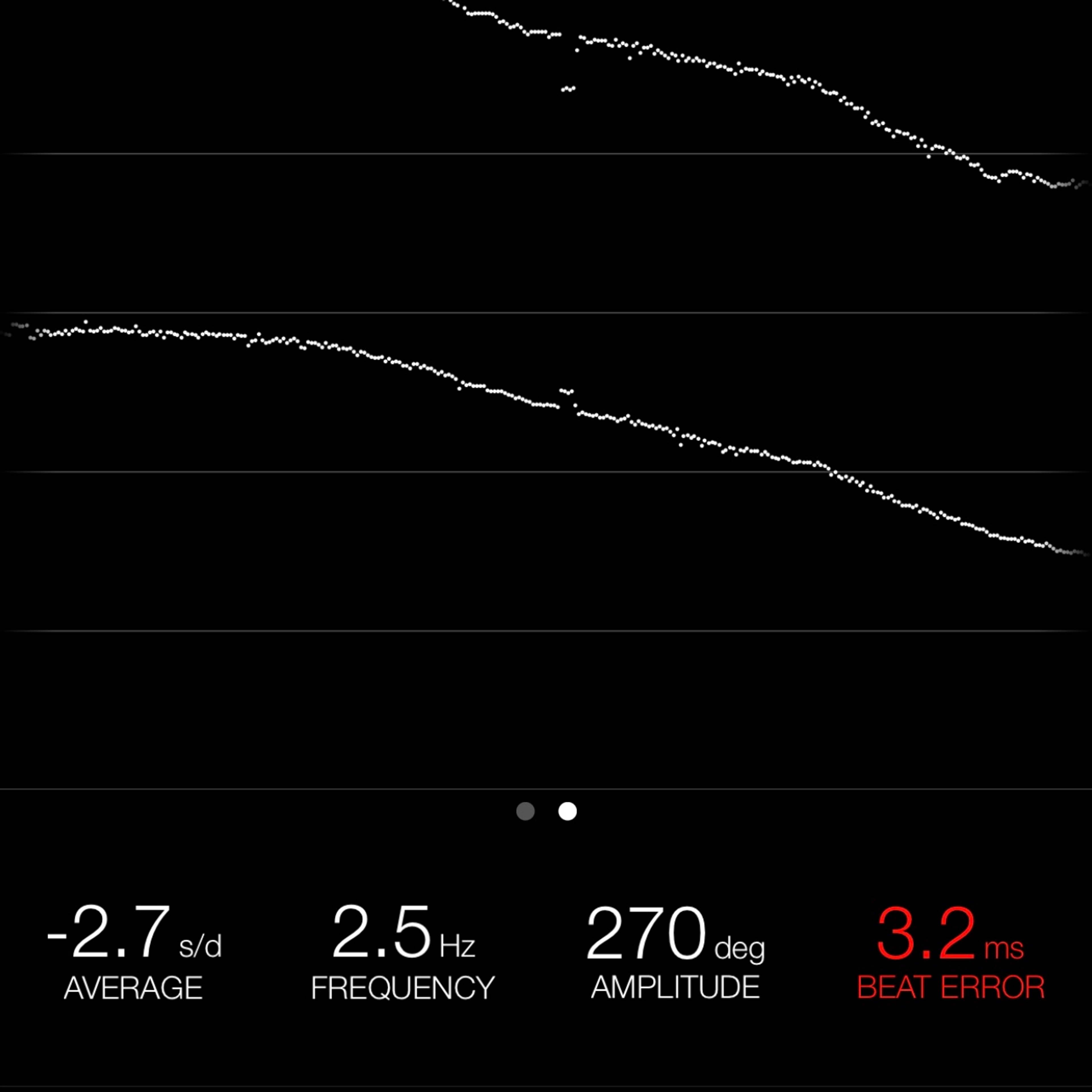The height and width of the screenshot is (1092, 1092).
Task: Switch to the first page indicator dot
Action: (525, 811)
